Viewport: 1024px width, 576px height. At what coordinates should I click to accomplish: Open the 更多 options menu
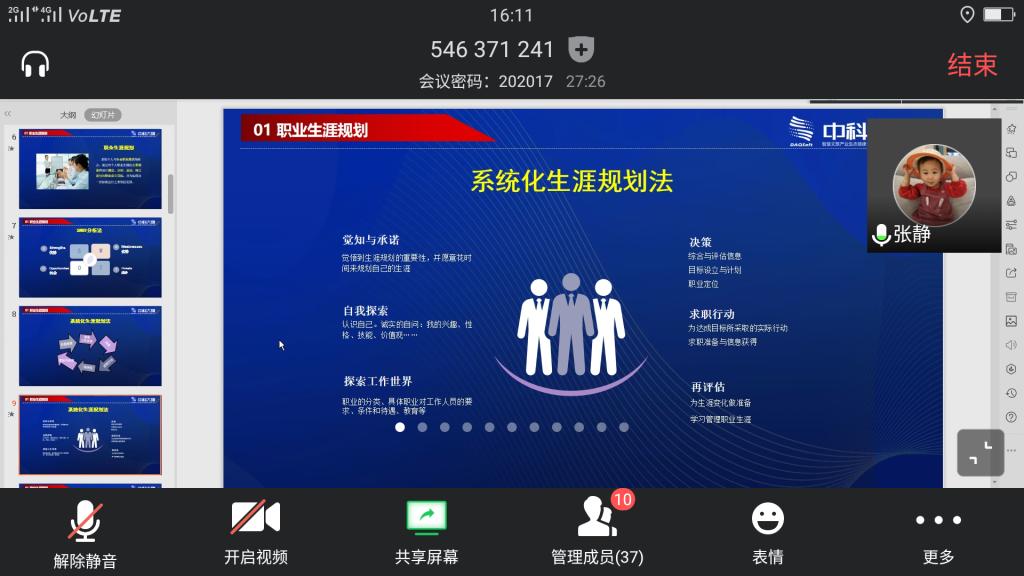coord(938,534)
